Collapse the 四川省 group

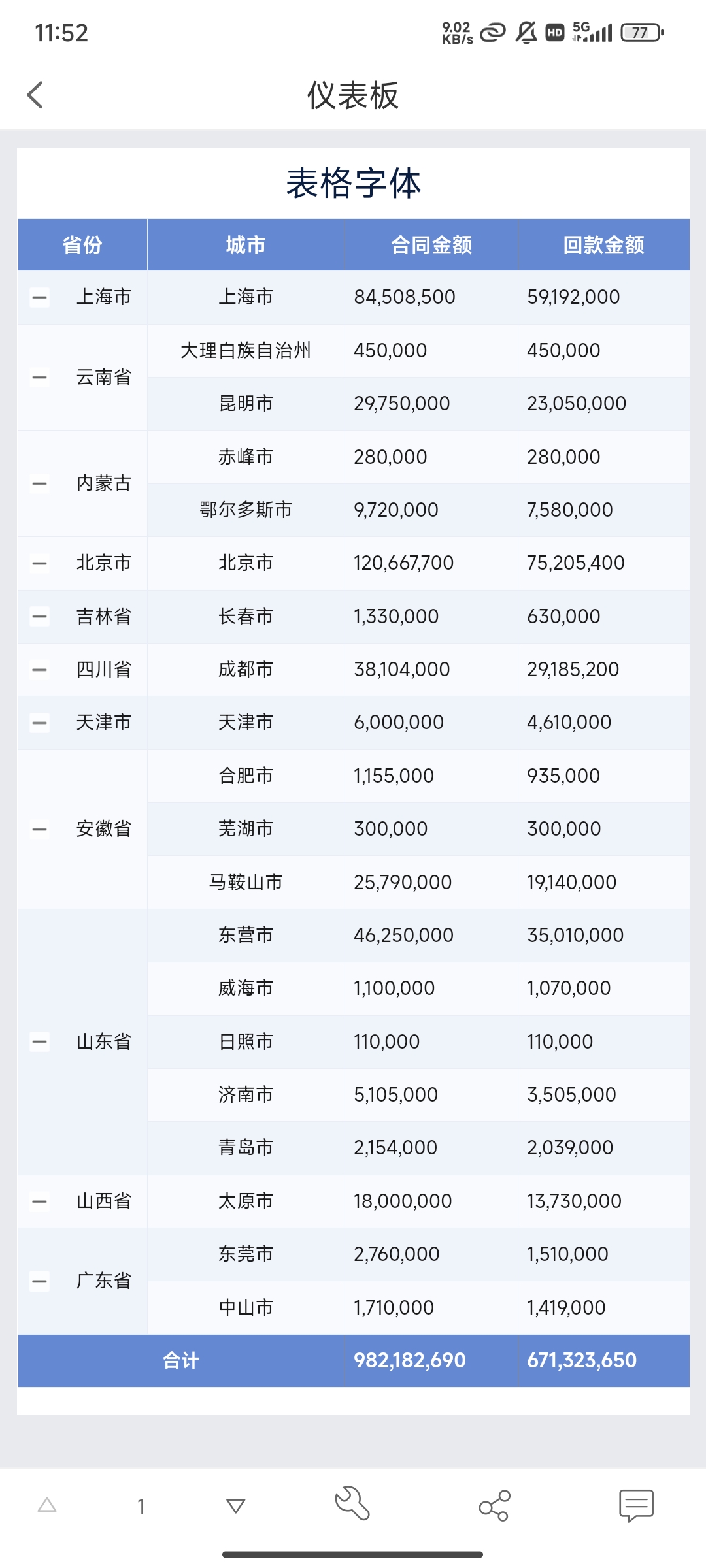[40, 670]
